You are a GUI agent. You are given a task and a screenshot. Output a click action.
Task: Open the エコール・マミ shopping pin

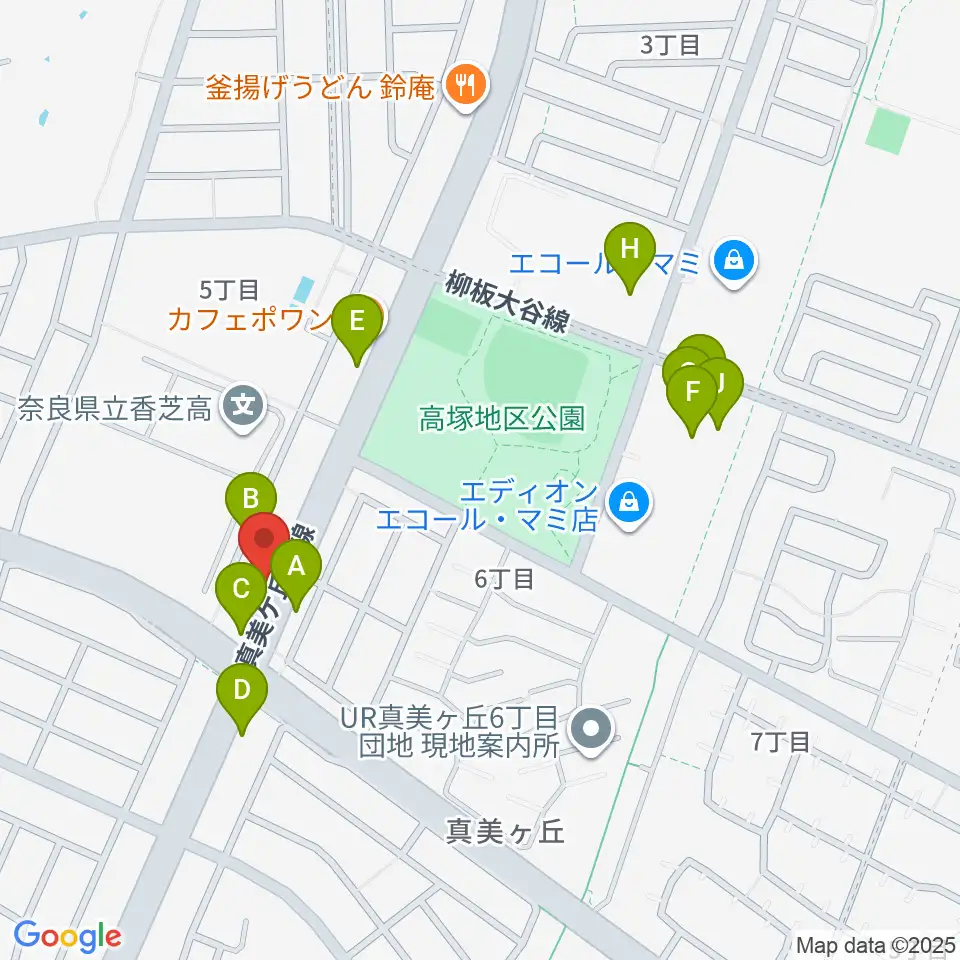733,262
